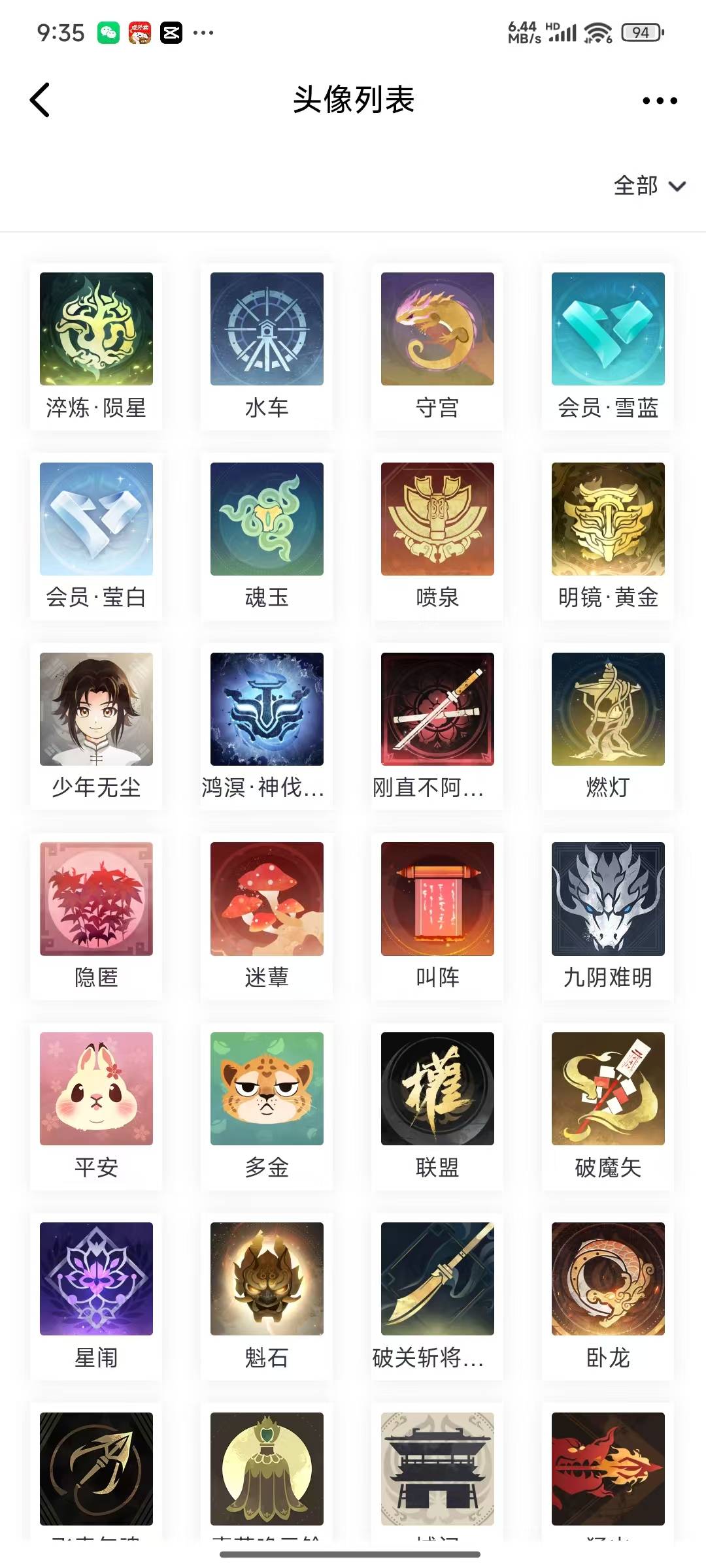The height and width of the screenshot is (1568, 706).
Task: Select the 九阴难明 dragon avatar
Action: pyautogui.click(x=608, y=899)
